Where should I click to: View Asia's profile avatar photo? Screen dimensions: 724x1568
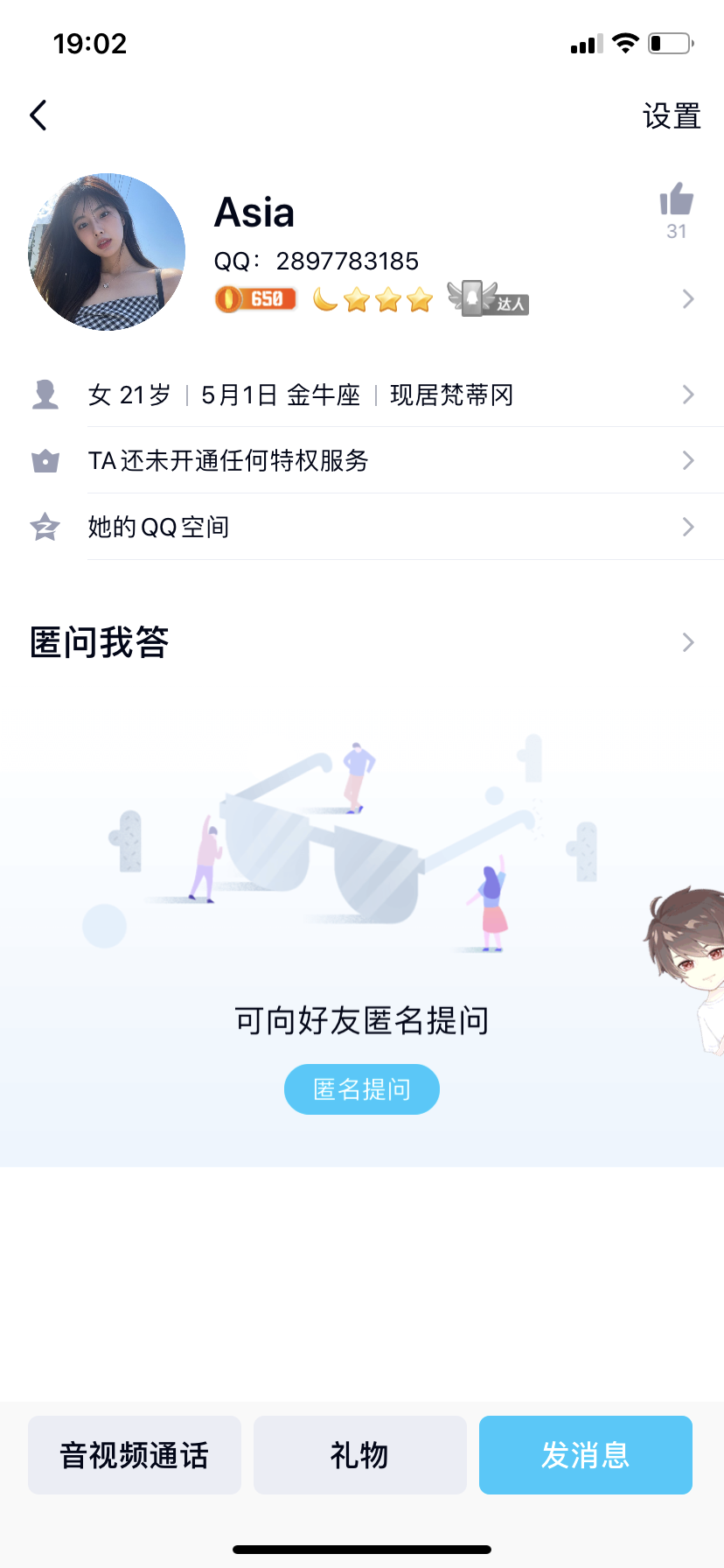(x=107, y=252)
